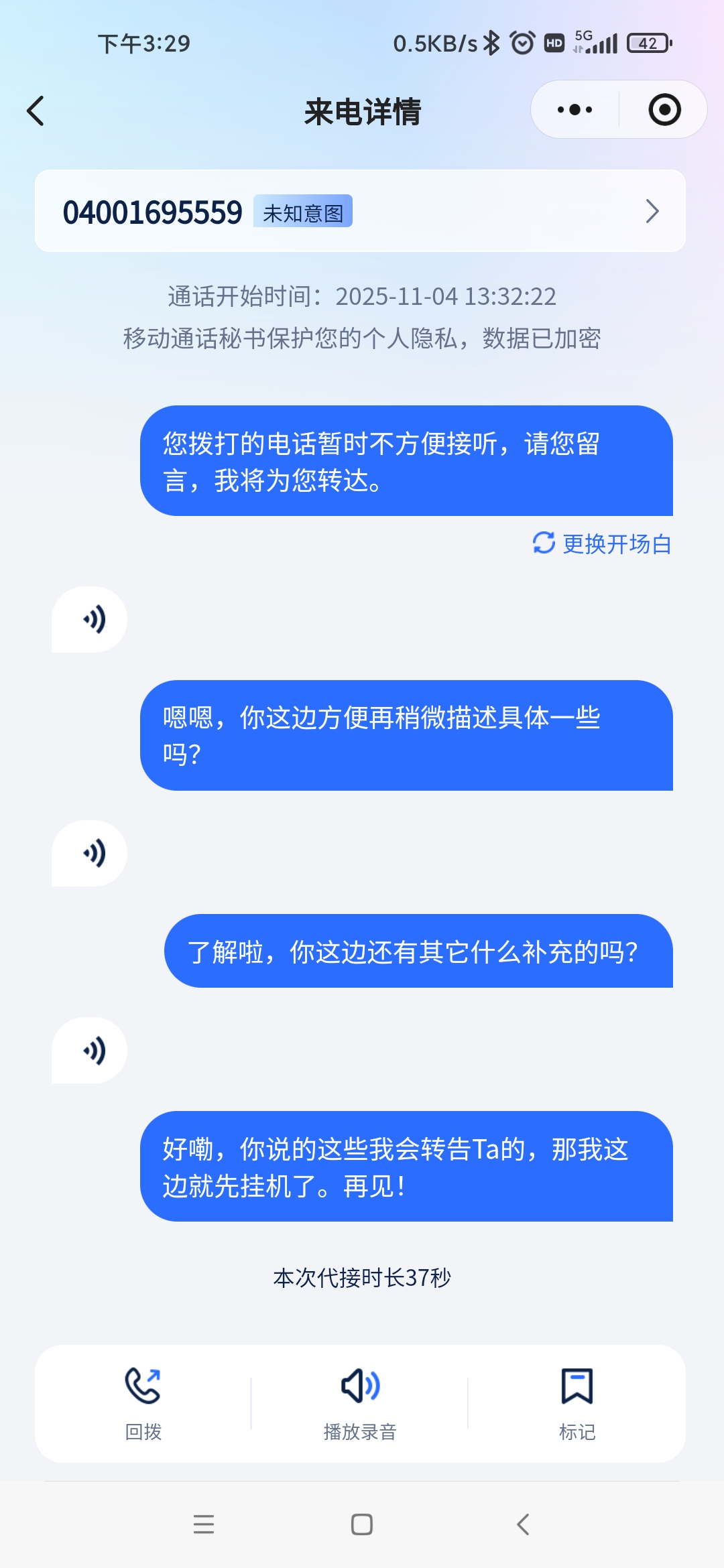Viewport: 724px width, 1568px height.
Task: Open the mini-program capsule circle button
Action: 663,109
